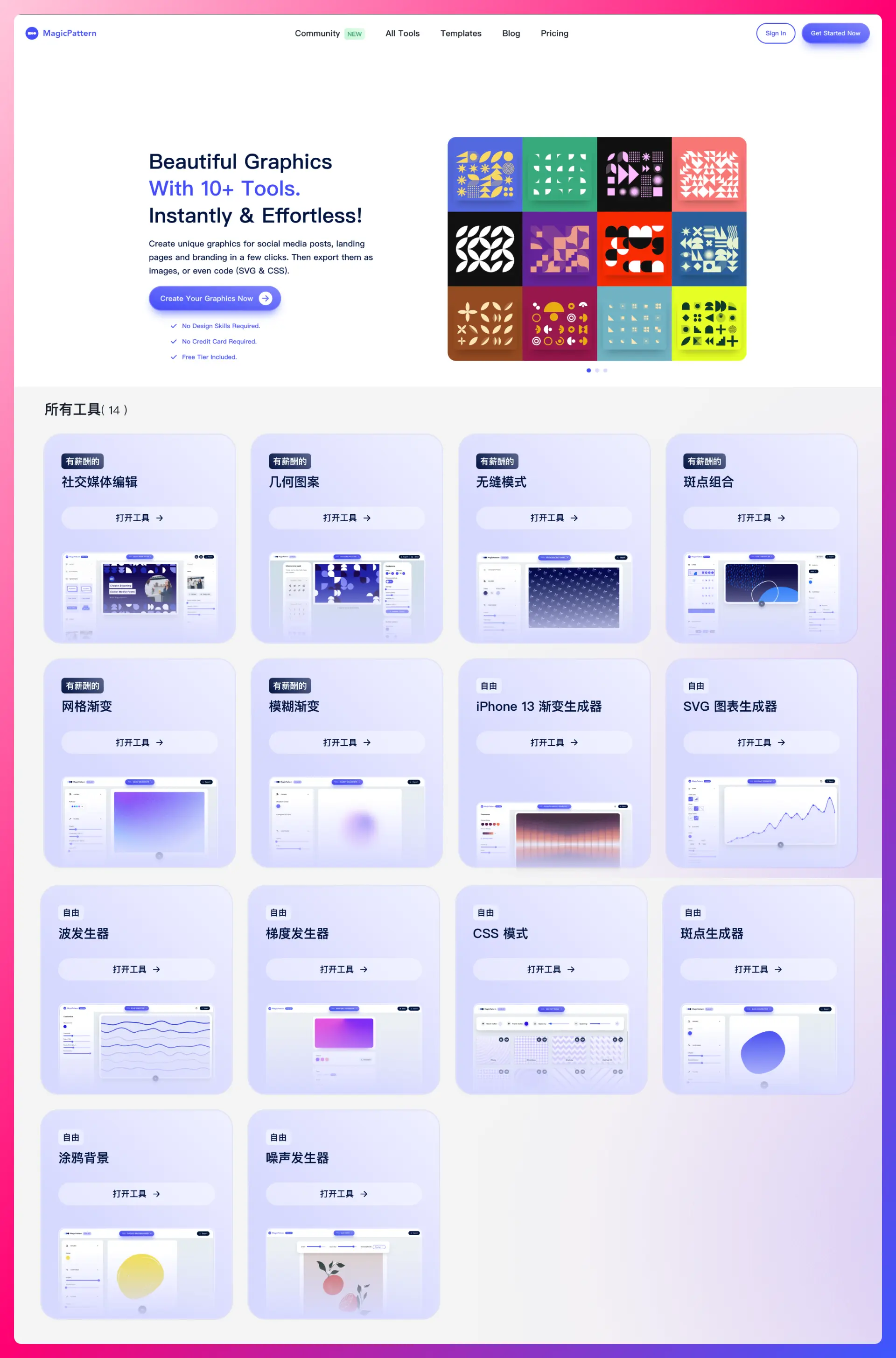Open the Templates page
Viewport: 896px width, 1358px height.
pos(461,33)
